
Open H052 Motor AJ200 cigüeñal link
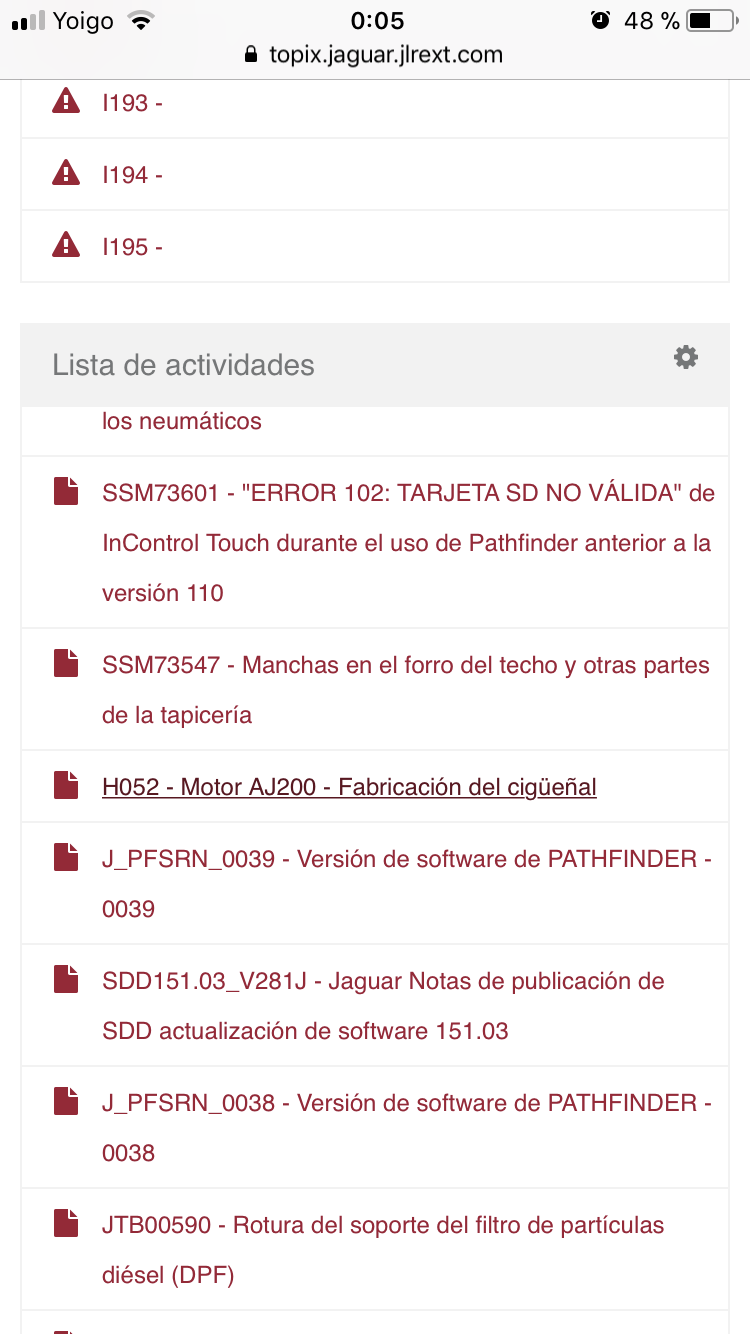tap(349, 787)
